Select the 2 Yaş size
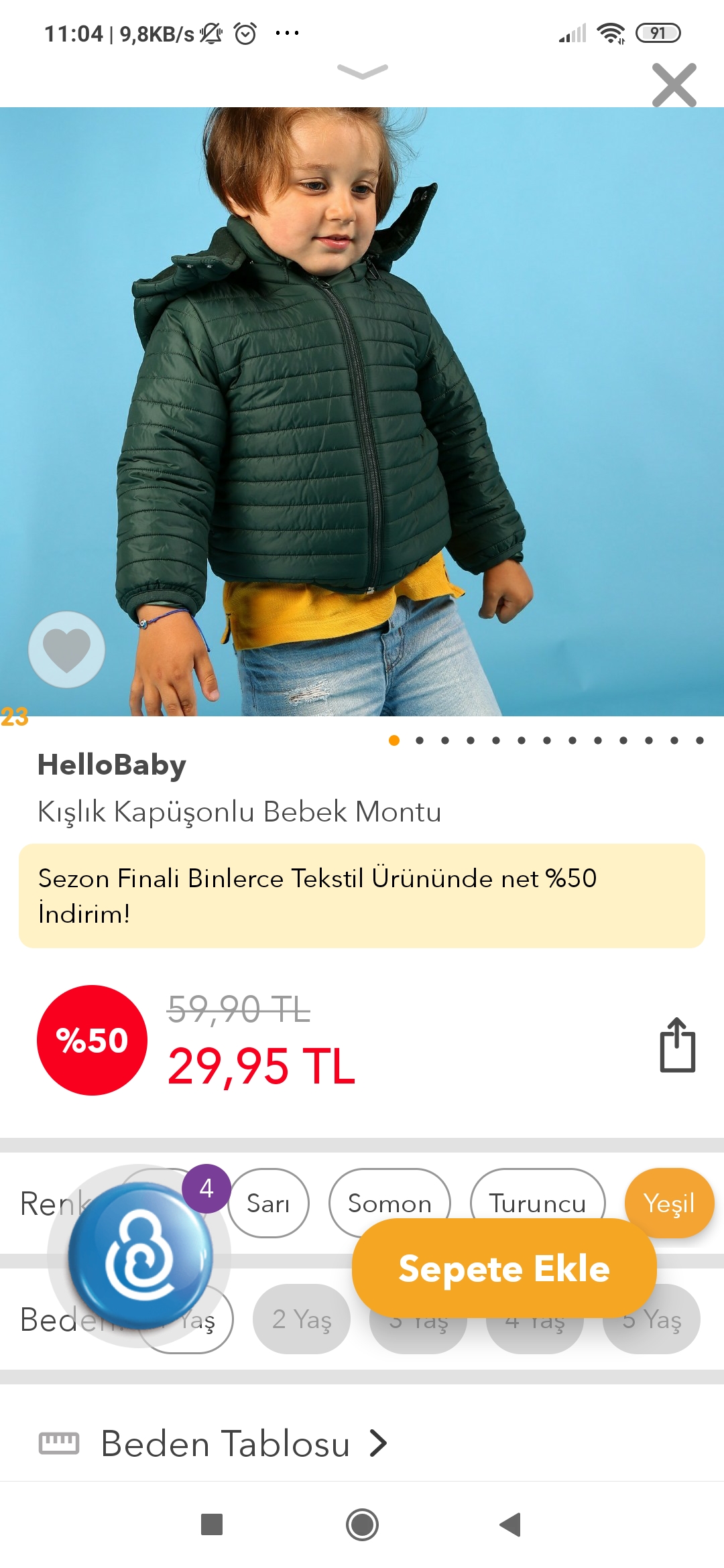 click(x=302, y=1319)
